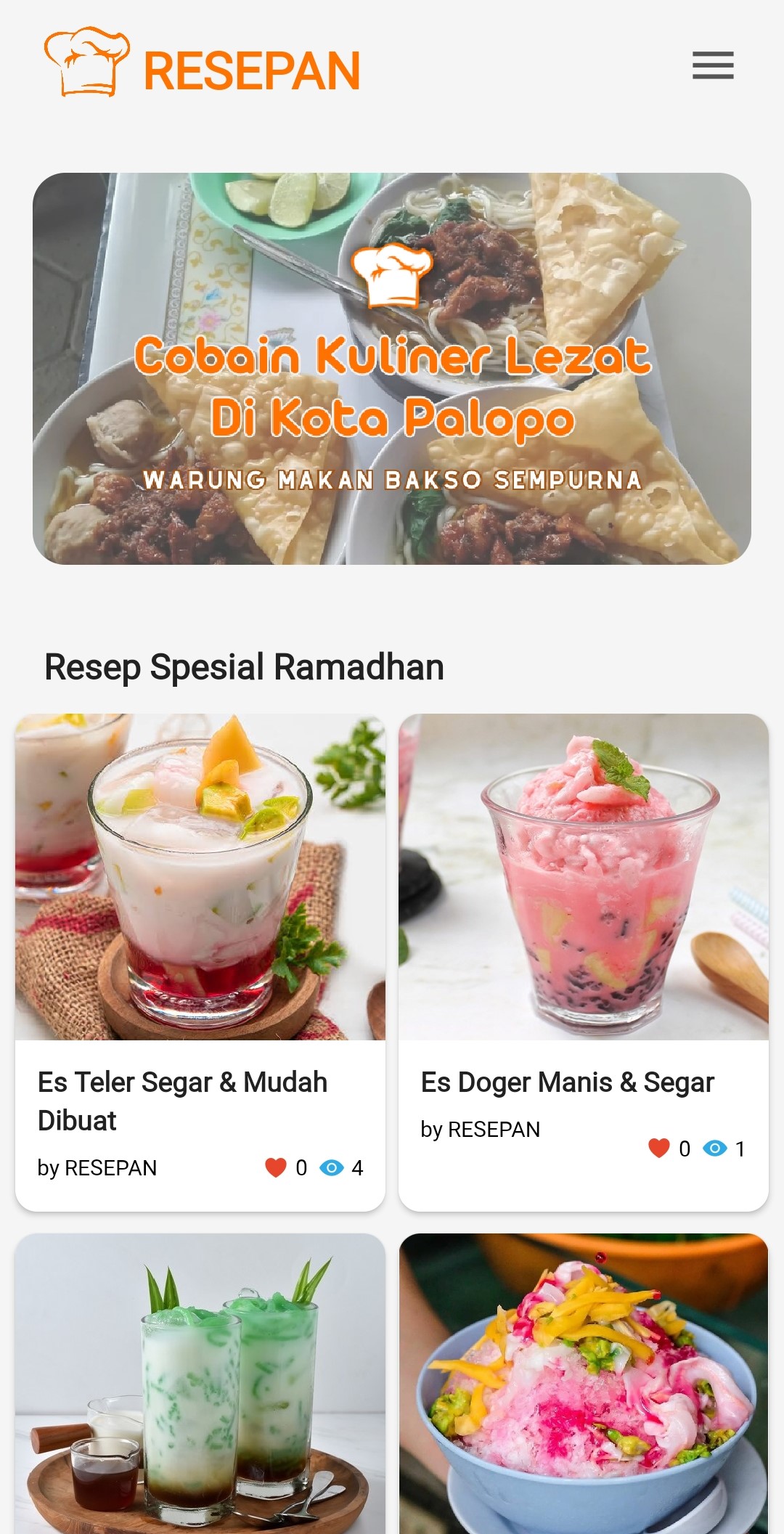This screenshot has width=784, height=1534.
Task: Open the Es Doger Manis & Segar recipe
Action: [567, 1082]
